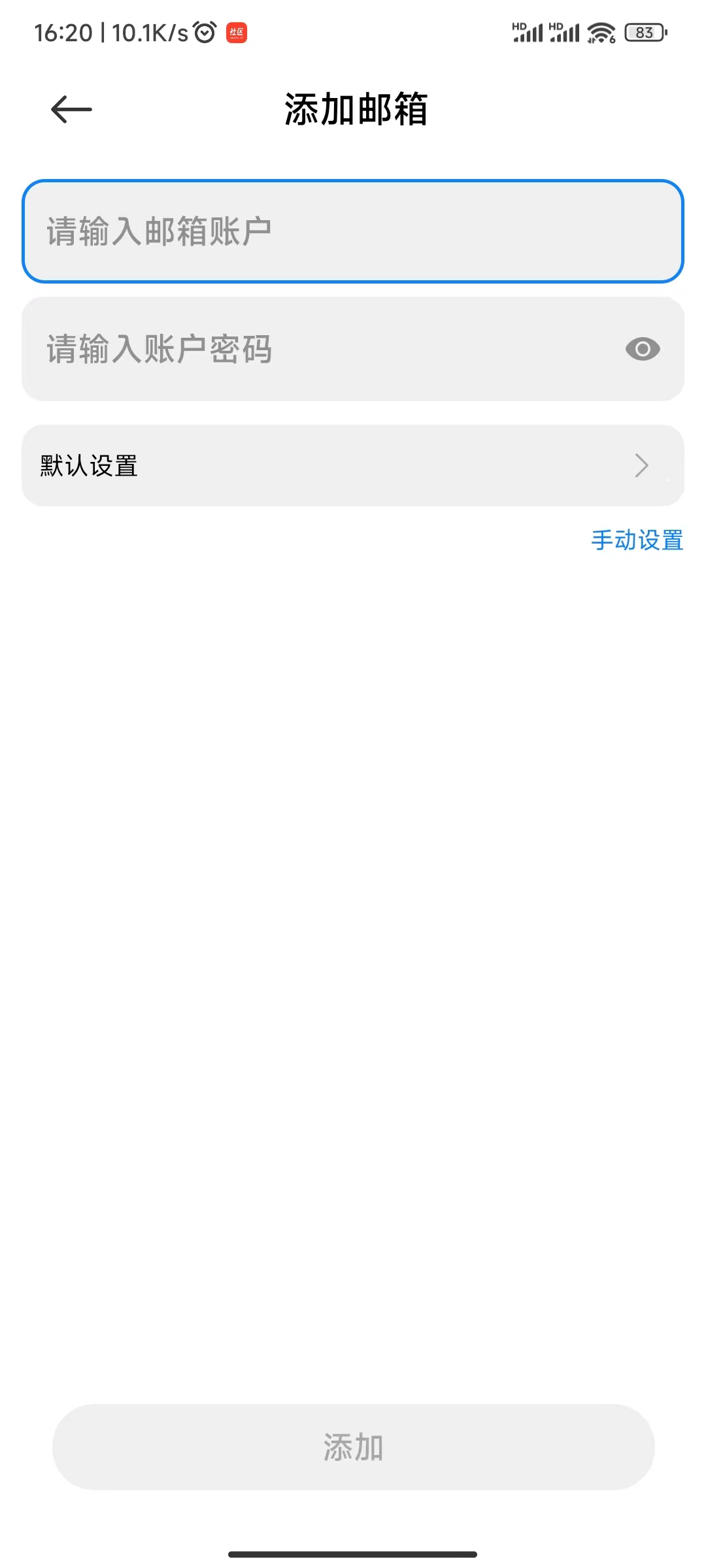Focus the 请输入邮箱账户 email field
This screenshot has width=706, height=1568.
click(x=353, y=231)
